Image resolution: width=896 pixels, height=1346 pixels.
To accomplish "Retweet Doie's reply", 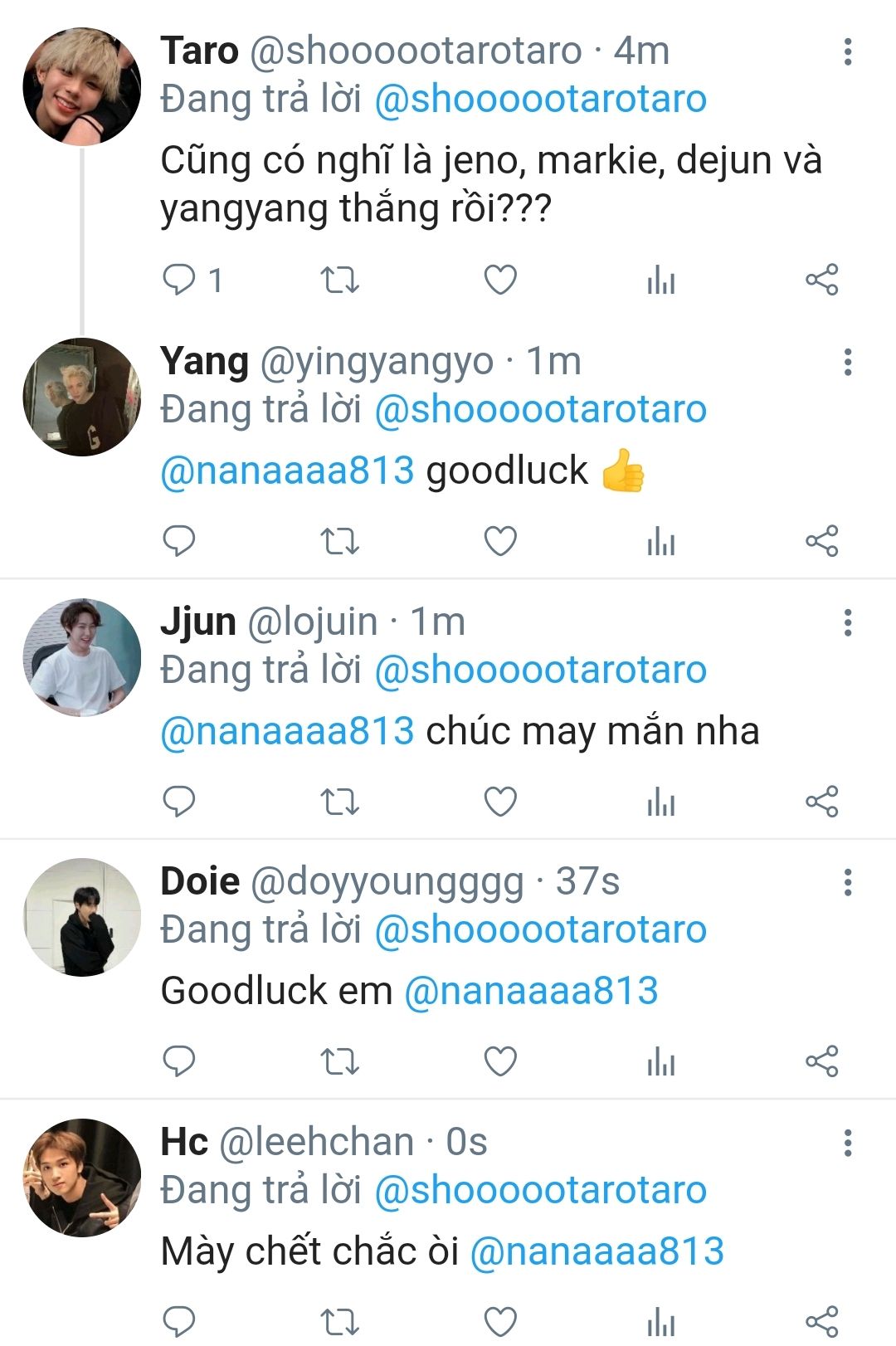I will 339,1061.
